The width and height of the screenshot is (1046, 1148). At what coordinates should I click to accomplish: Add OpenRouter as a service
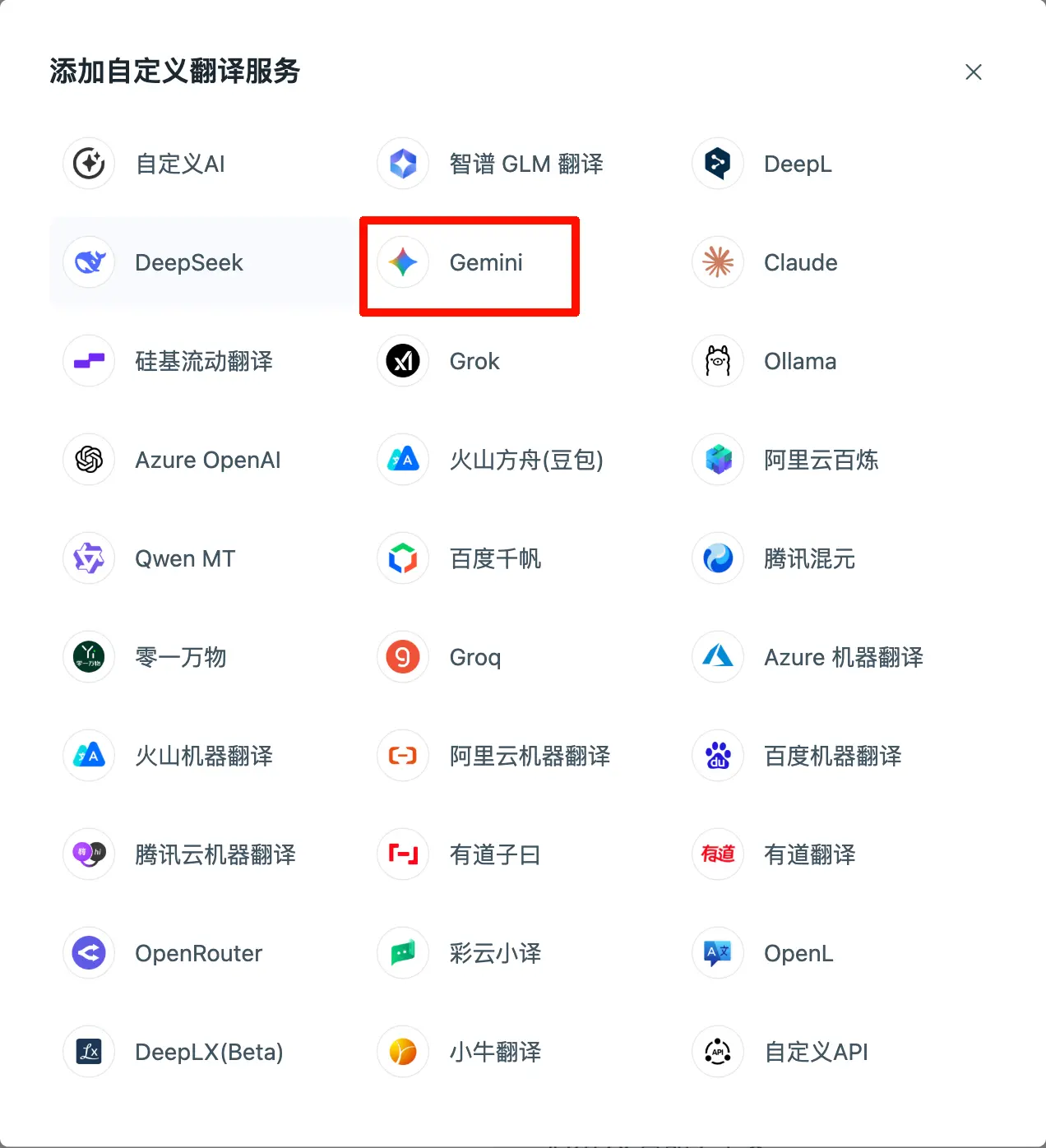coord(198,954)
